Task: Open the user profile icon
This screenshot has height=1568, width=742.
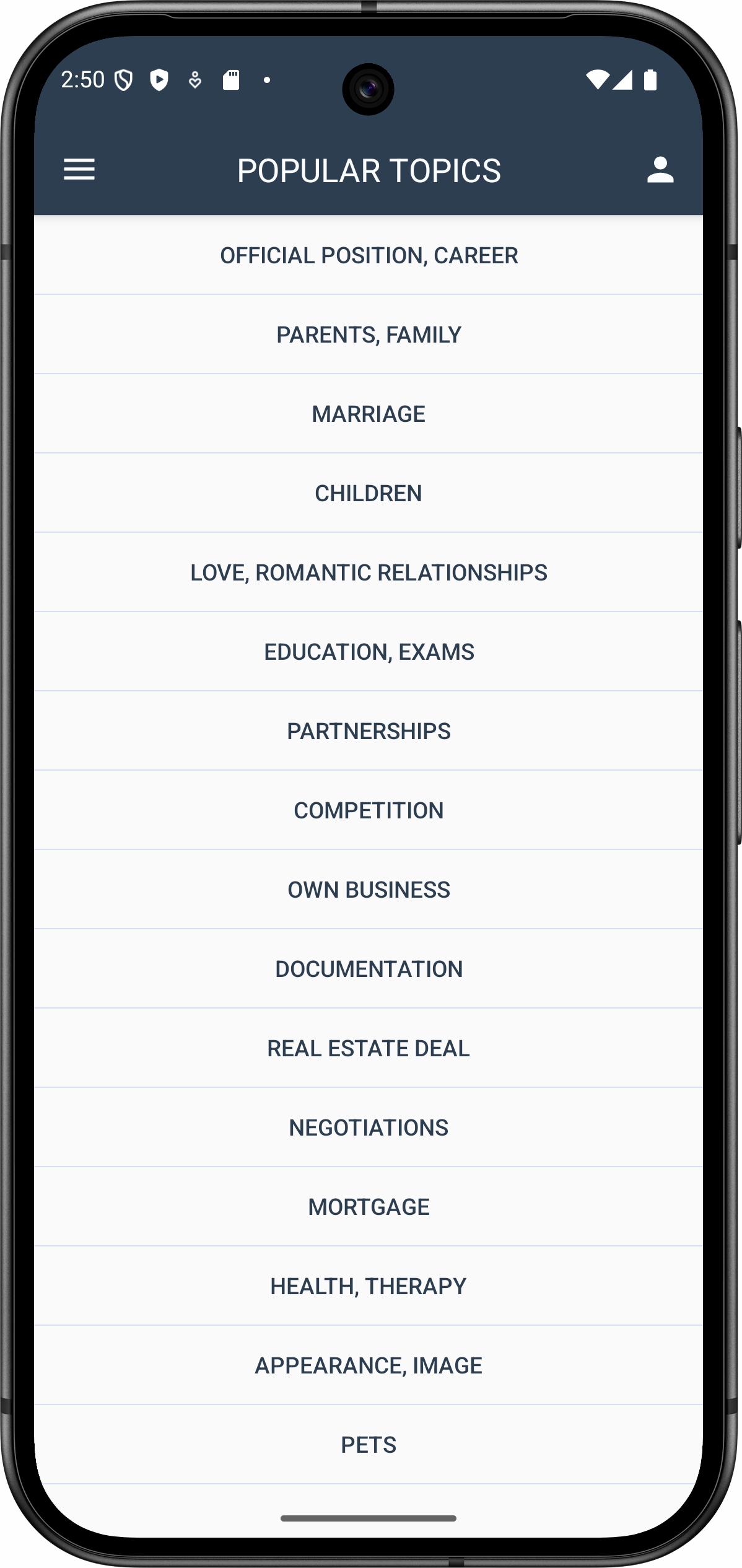Action: 660,170
